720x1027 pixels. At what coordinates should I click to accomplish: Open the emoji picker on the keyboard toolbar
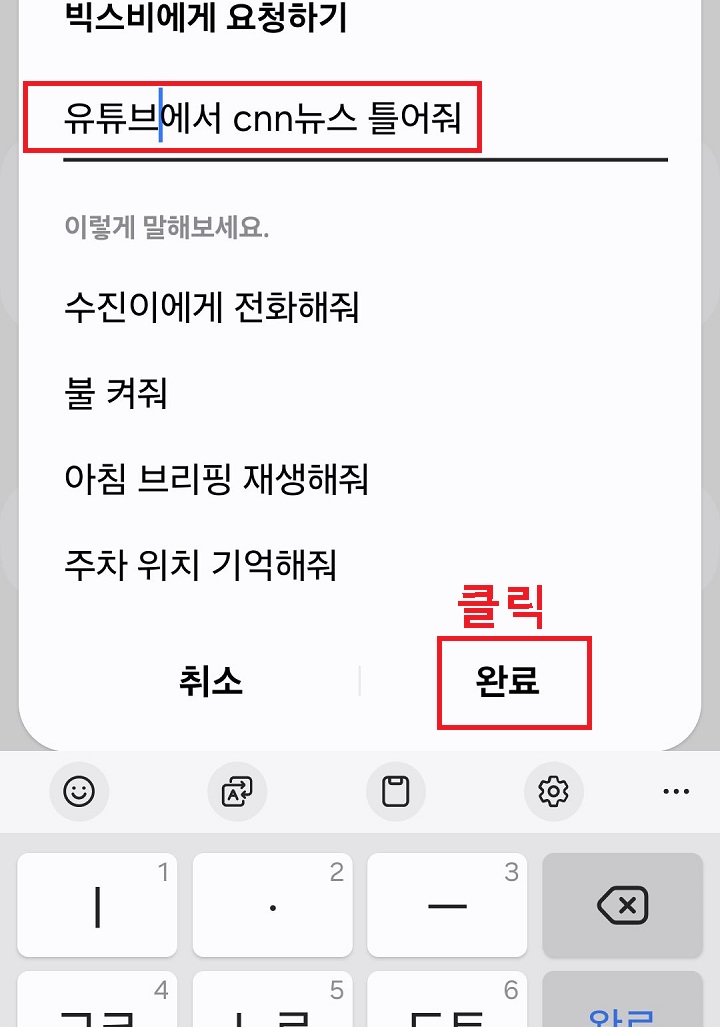pyautogui.click(x=79, y=791)
